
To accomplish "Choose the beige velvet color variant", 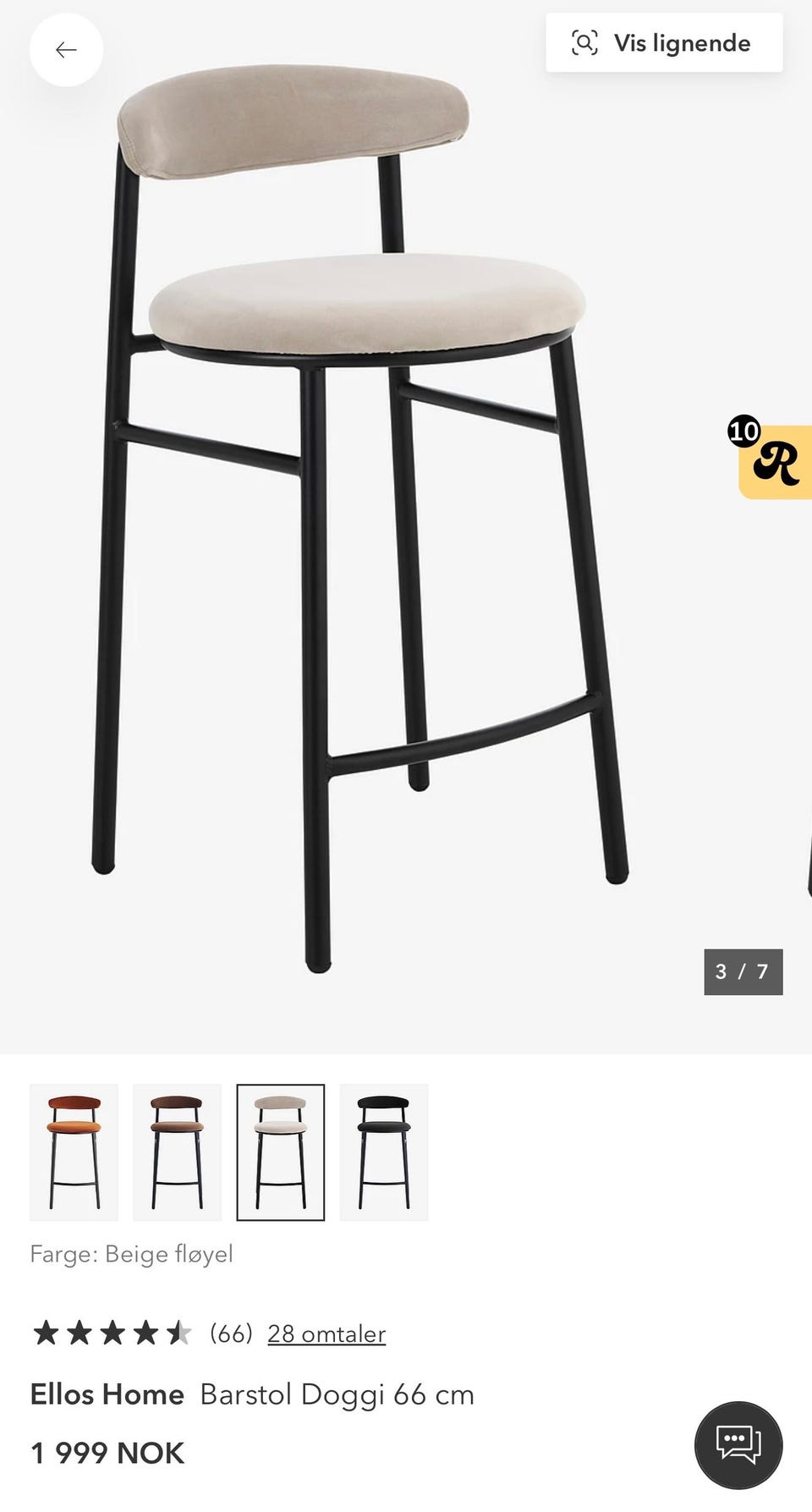I will point(280,1152).
